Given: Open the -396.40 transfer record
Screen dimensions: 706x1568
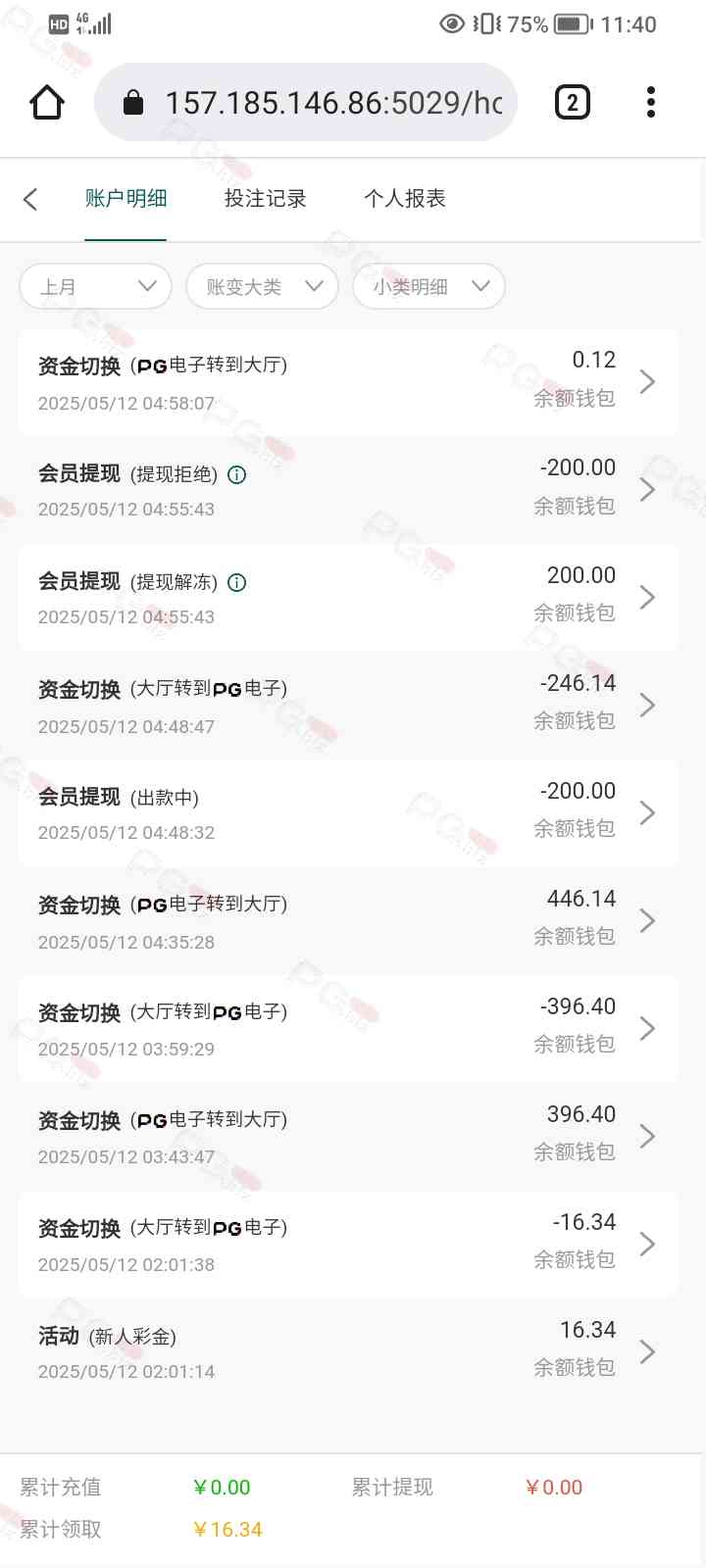Looking at the screenshot, I should [x=348, y=1029].
